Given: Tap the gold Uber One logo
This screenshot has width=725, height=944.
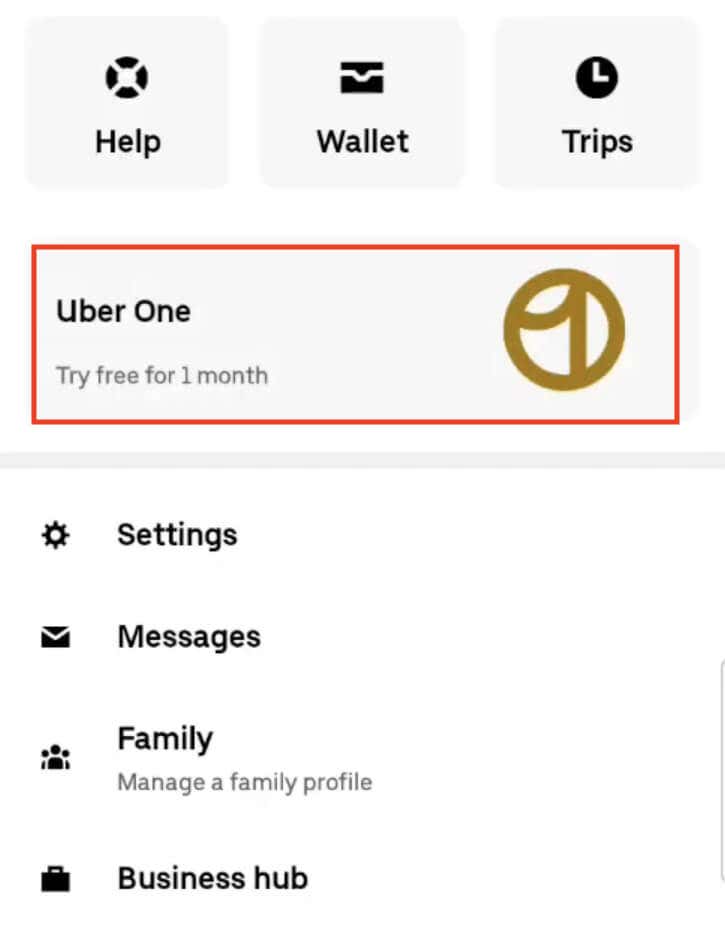Looking at the screenshot, I should [564, 328].
